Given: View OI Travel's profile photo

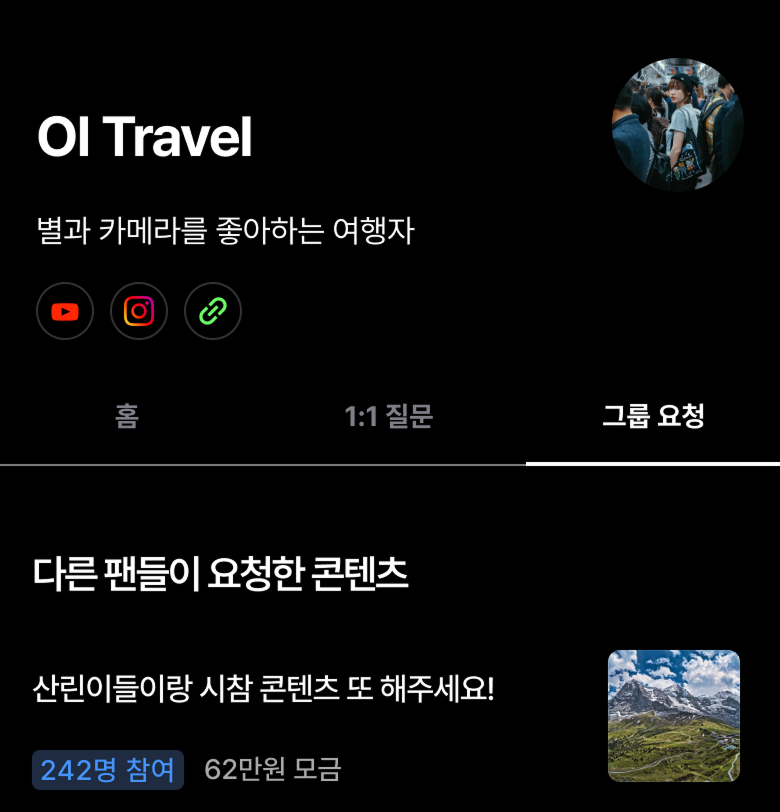Looking at the screenshot, I should pyautogui.click(x=677, y=125).
